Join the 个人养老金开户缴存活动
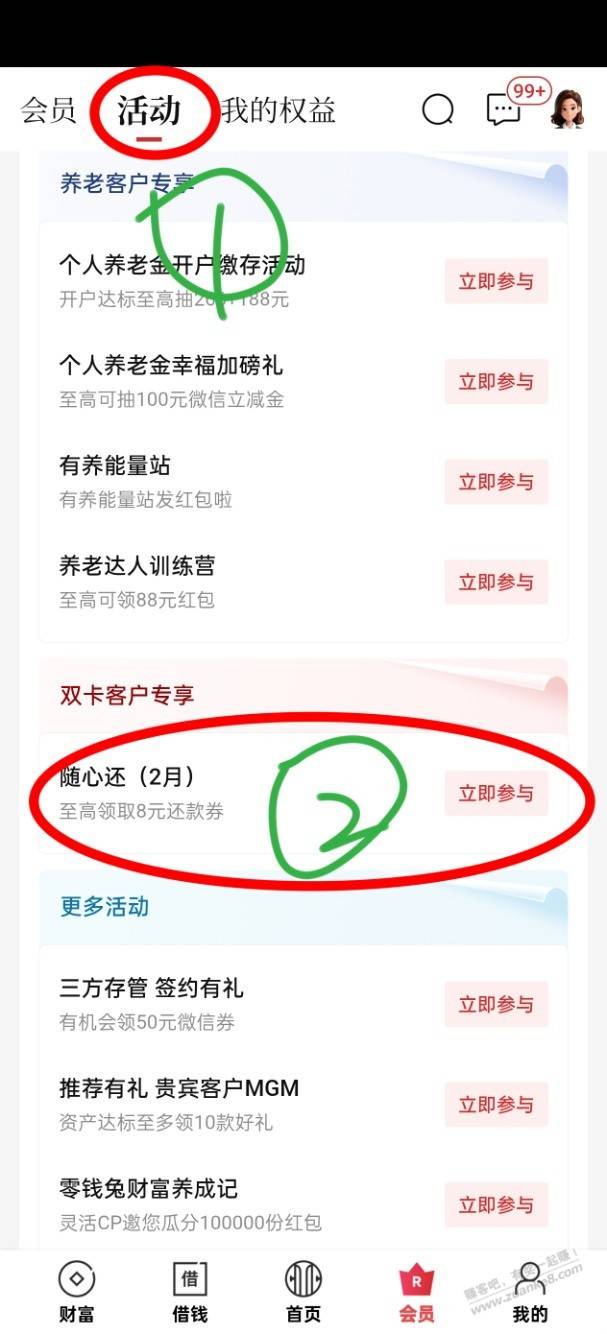 (496, 282)
